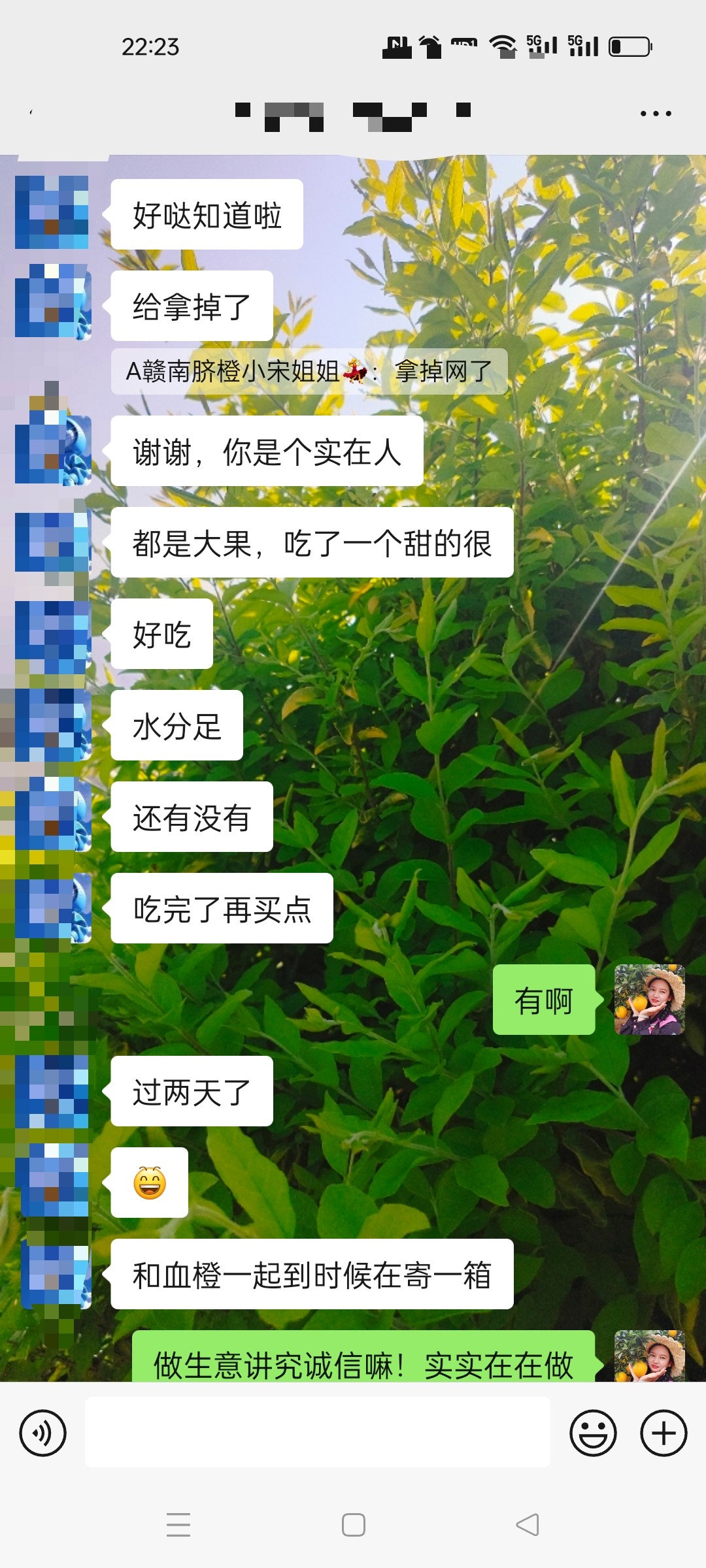The width and height of the screenshot is (706, 1568).
Task: Open the emoji sticker panel
Action: [x=594, y=1433]
